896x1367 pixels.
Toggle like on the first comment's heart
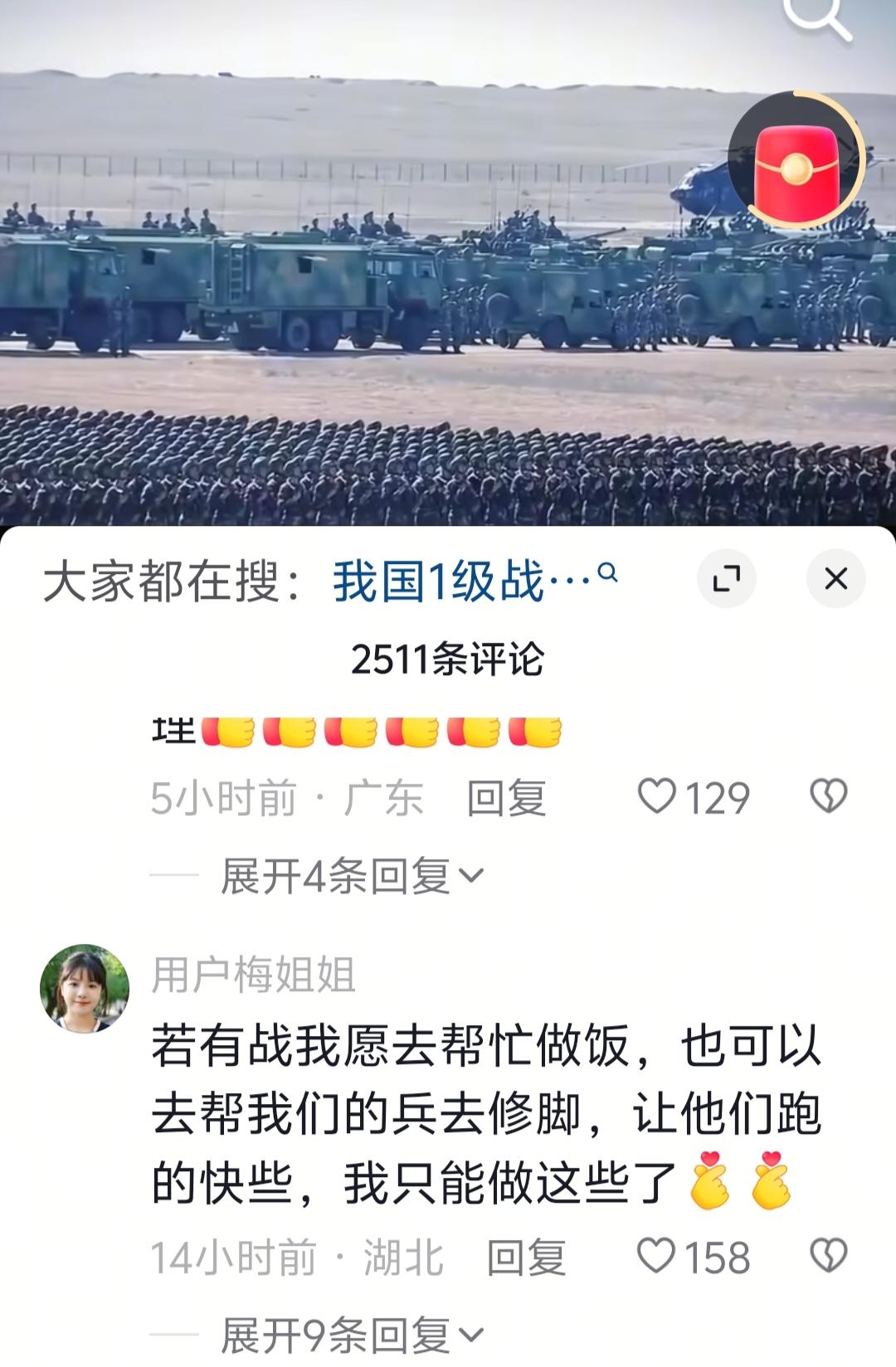(660, 797)
